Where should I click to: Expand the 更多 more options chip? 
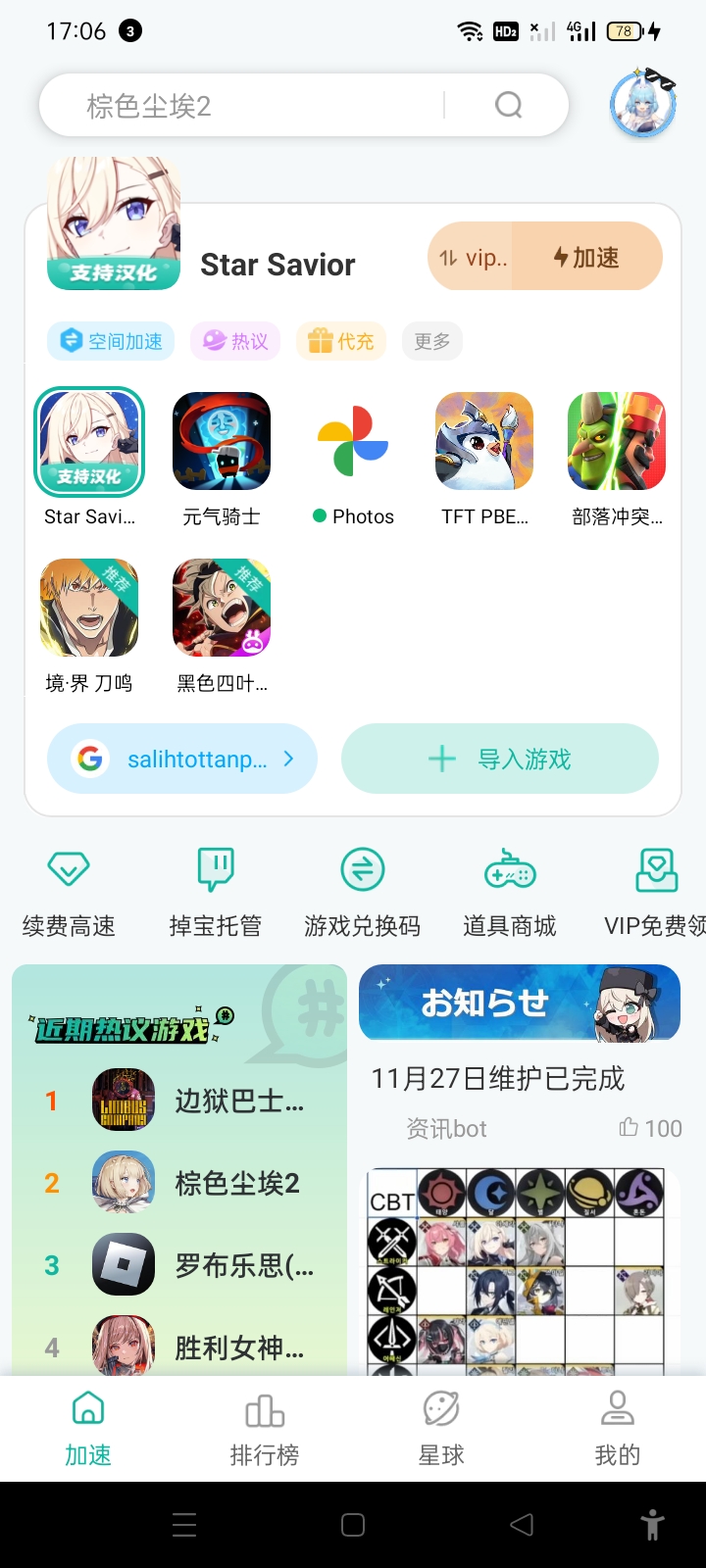(x=431, y=341)
